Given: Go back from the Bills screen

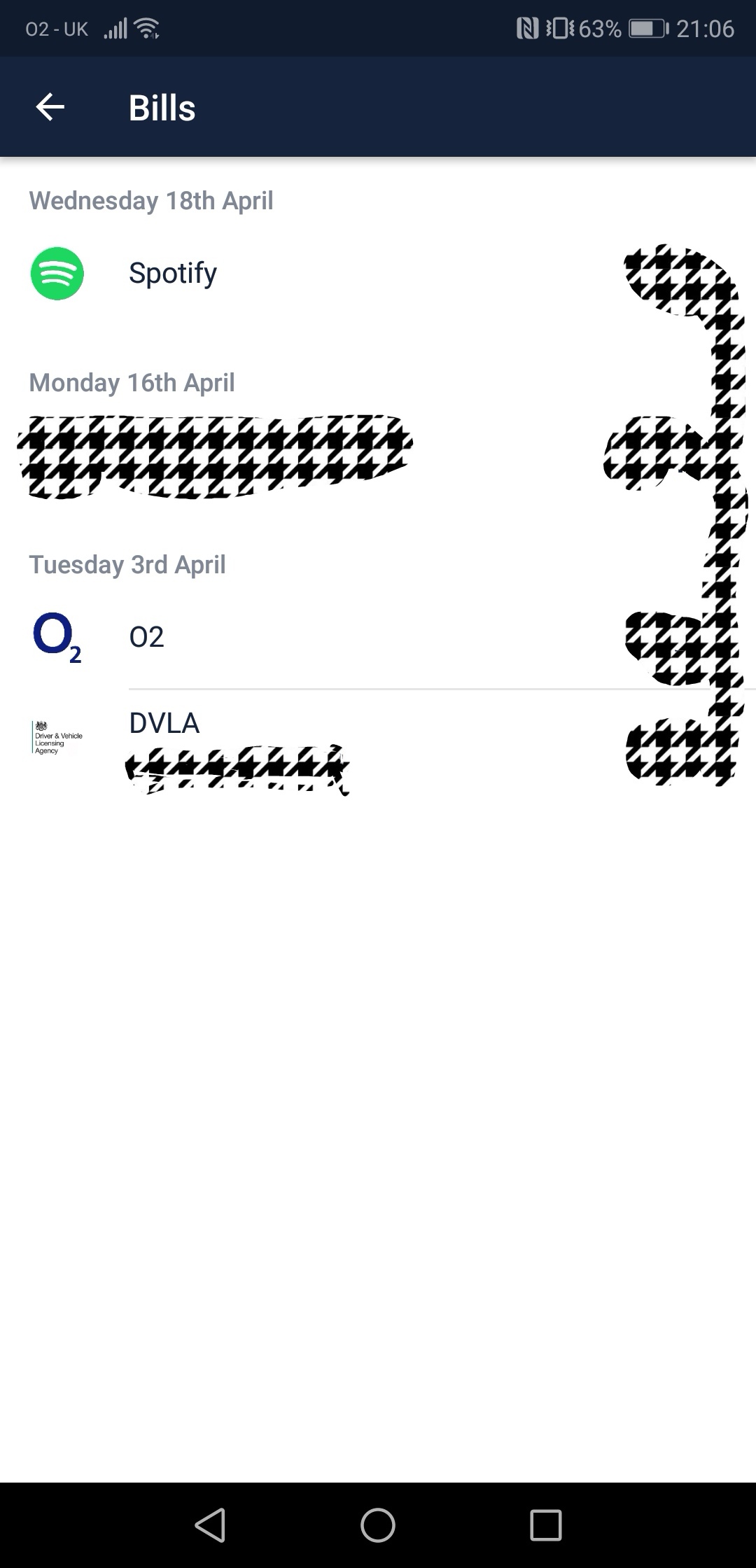Looking at the screenshot, I should tap(50, 107).
